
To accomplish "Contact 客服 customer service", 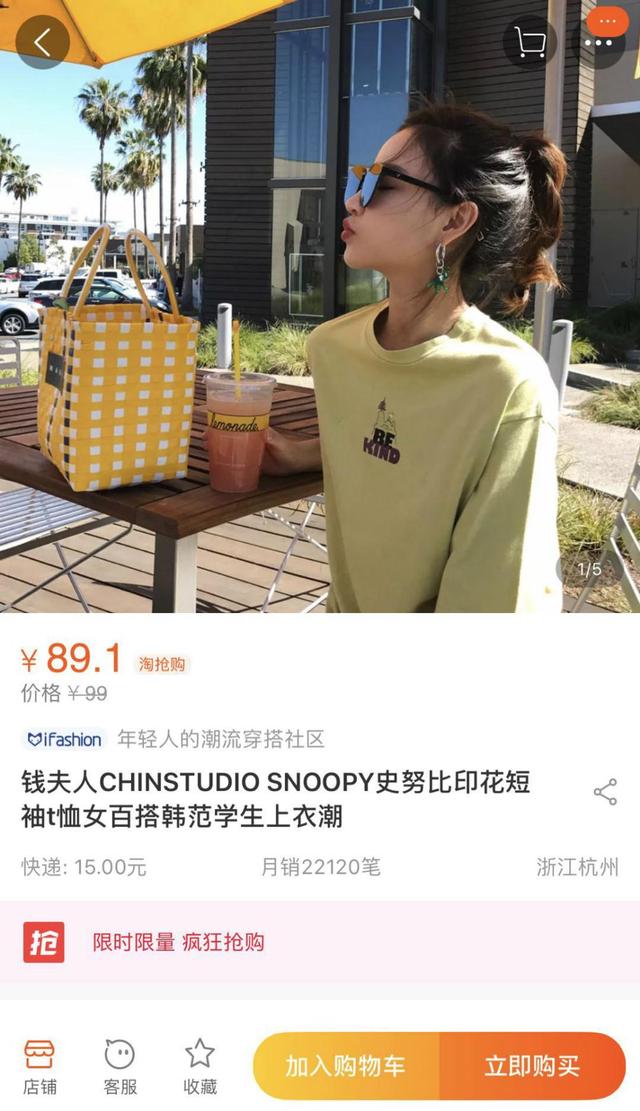I will pos(120,1066).
